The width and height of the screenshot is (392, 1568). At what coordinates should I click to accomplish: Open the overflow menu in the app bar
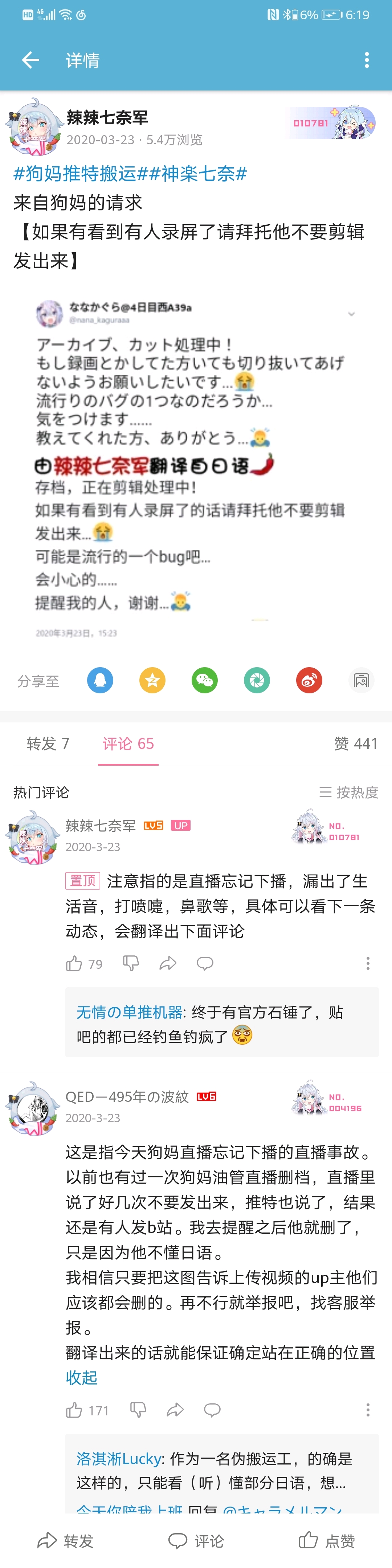click(367, 60)
